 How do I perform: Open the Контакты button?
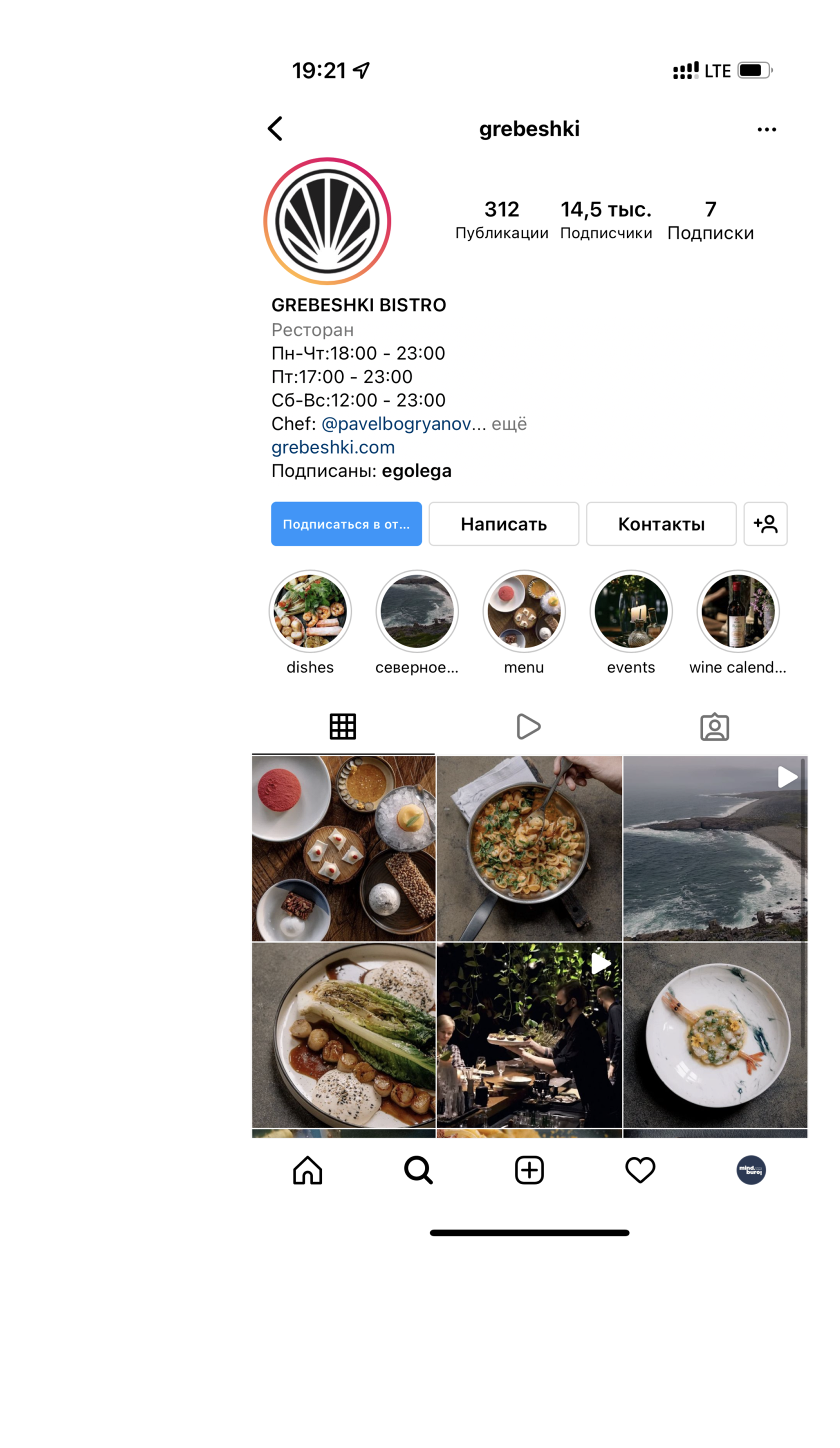(660, 524)
